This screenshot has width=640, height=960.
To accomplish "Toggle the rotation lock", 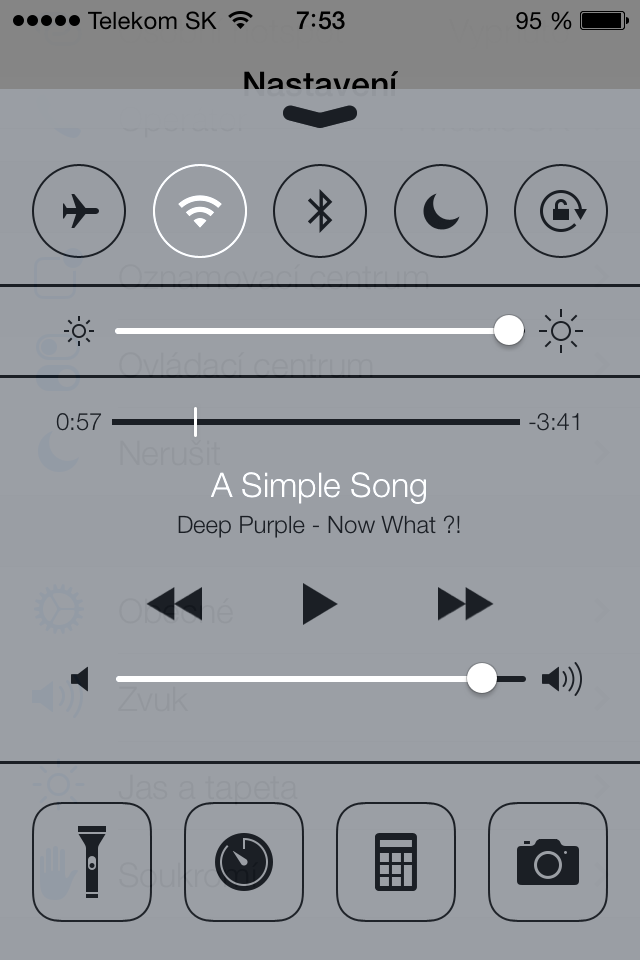I will coord(560,212).
